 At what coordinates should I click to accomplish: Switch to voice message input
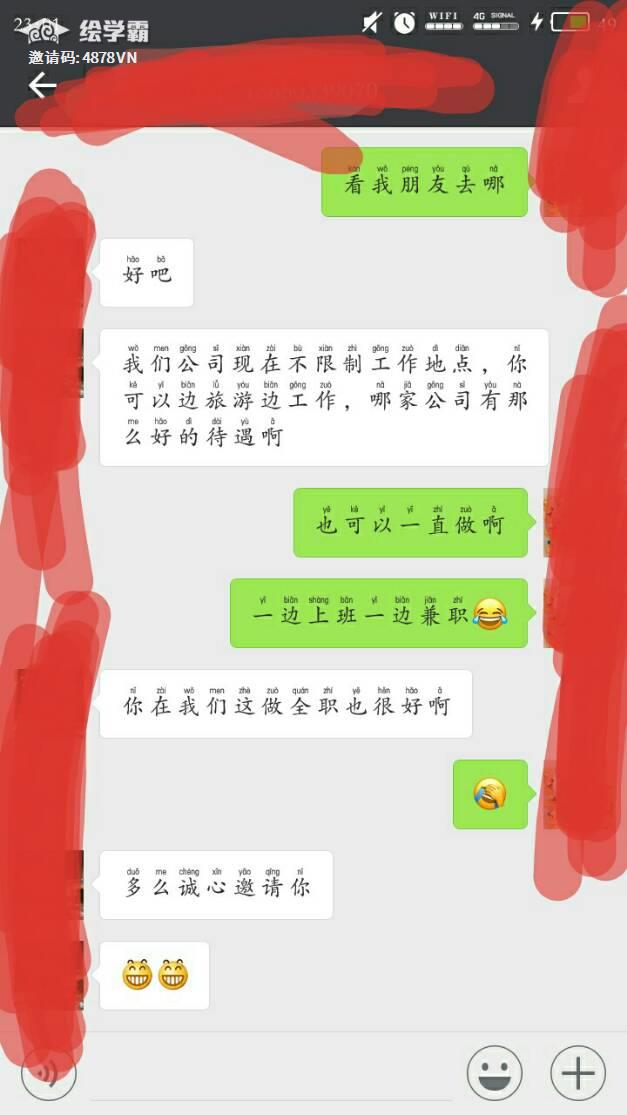(x=49, y=1073)
